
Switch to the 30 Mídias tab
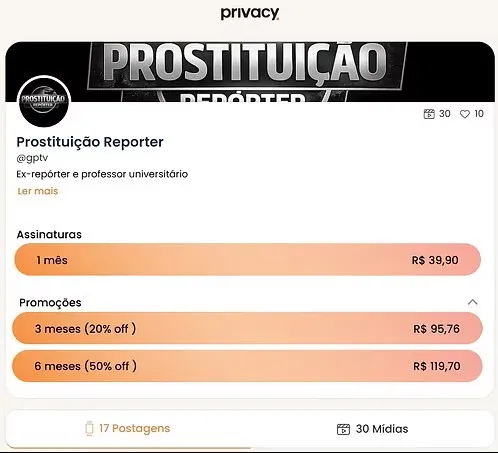[372, 429]
